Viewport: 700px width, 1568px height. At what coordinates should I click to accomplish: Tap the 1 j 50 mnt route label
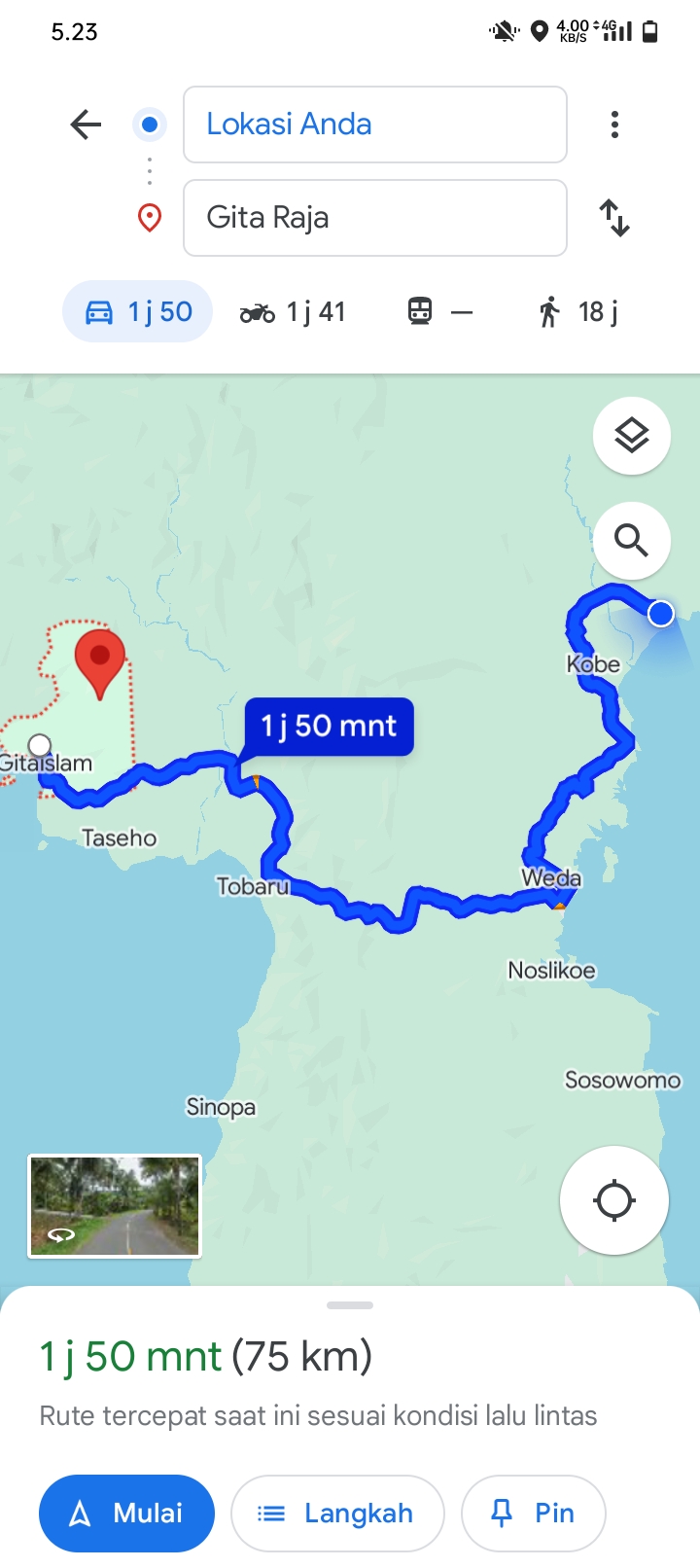point(330,727)
